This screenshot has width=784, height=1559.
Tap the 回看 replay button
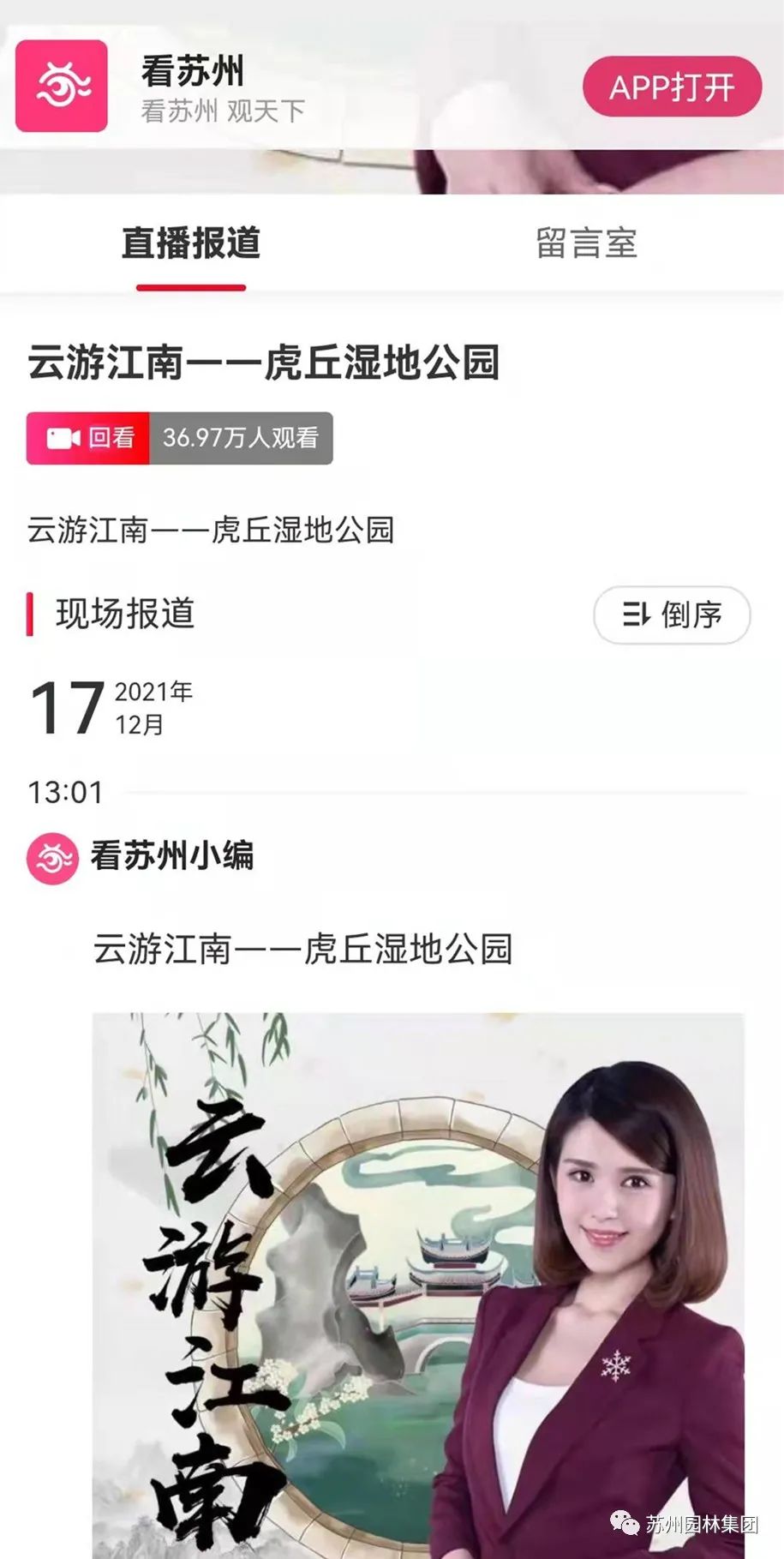click(89, 438)
